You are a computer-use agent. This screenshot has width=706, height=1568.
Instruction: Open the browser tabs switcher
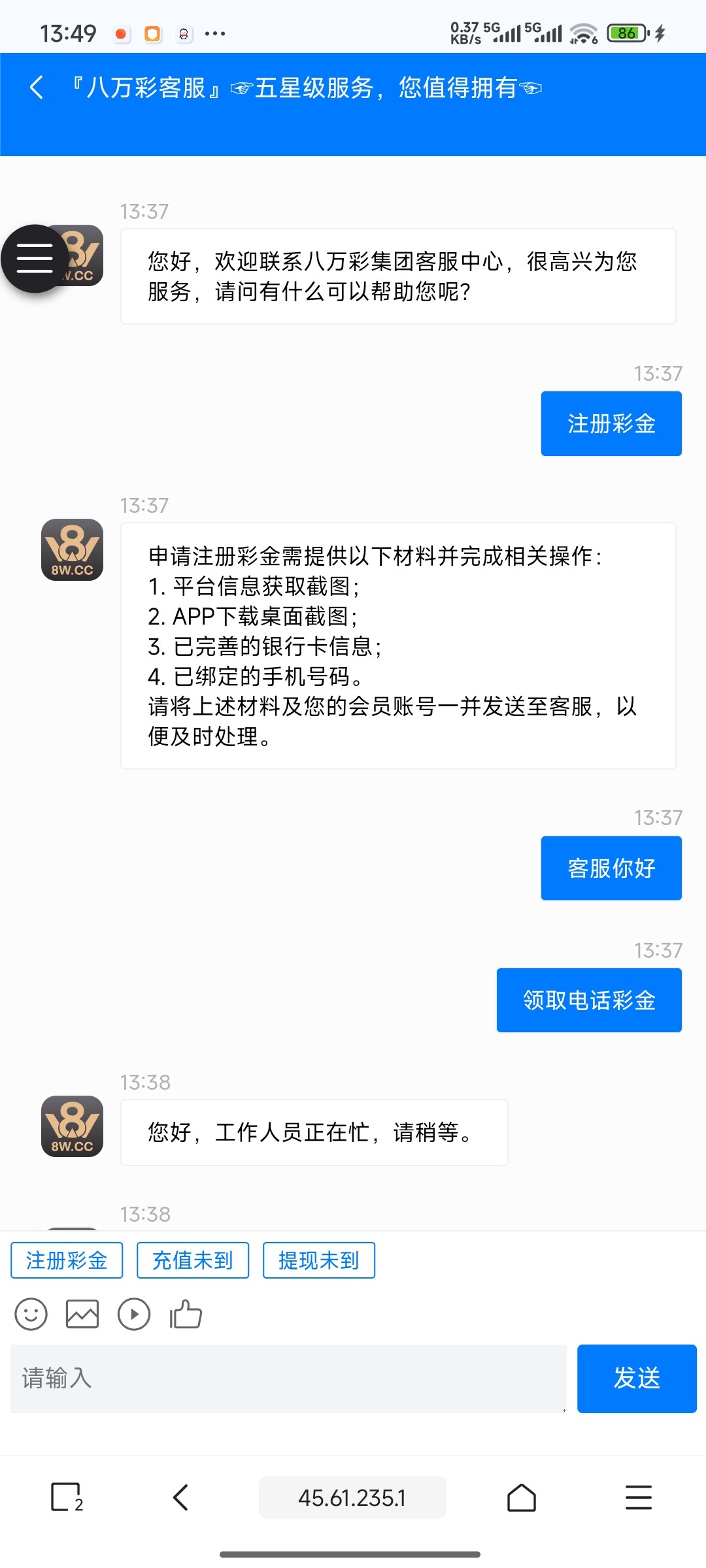[x=67, y=1497]
